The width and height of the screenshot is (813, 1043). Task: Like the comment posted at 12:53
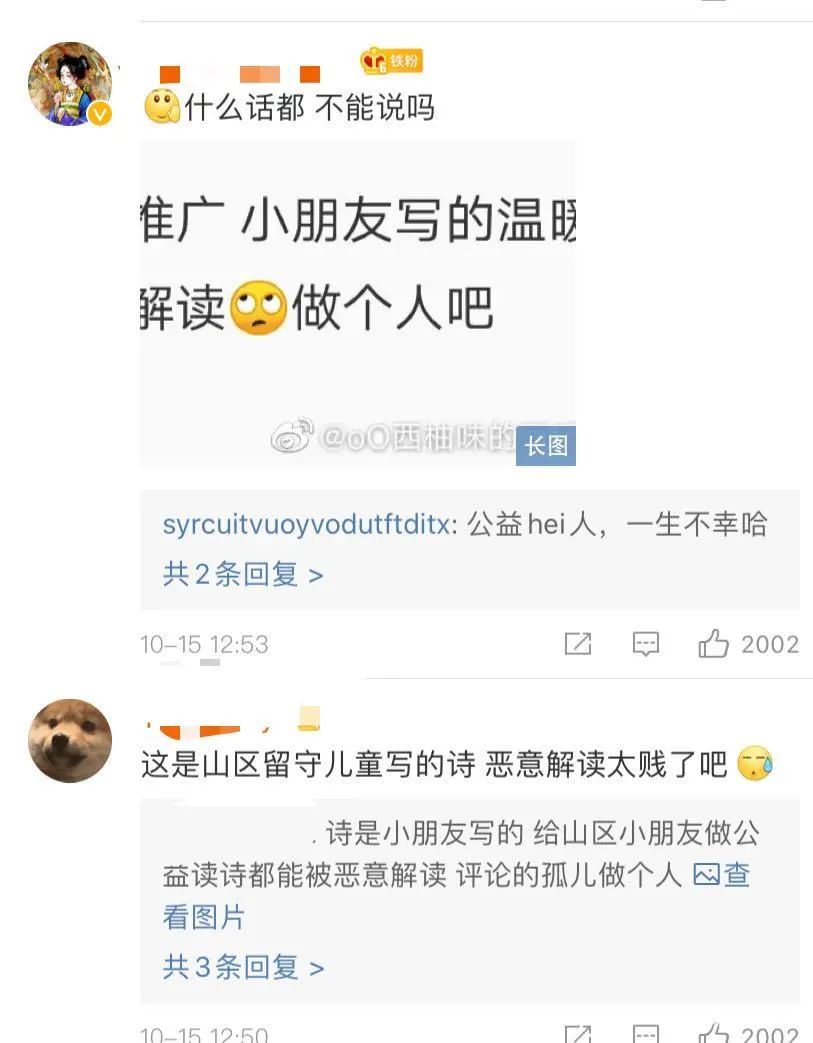tap(714, 645)
